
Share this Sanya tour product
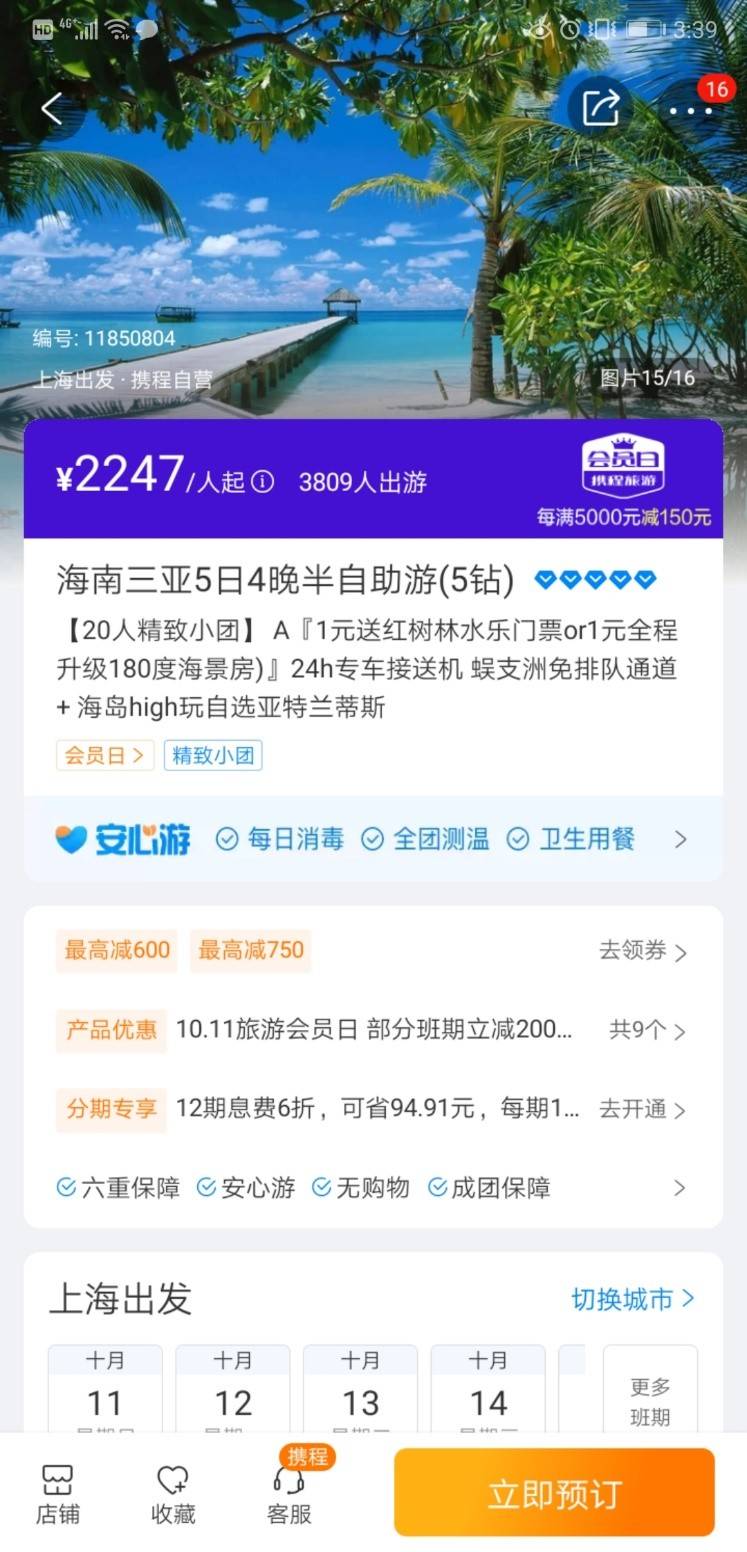pos(600,107)
